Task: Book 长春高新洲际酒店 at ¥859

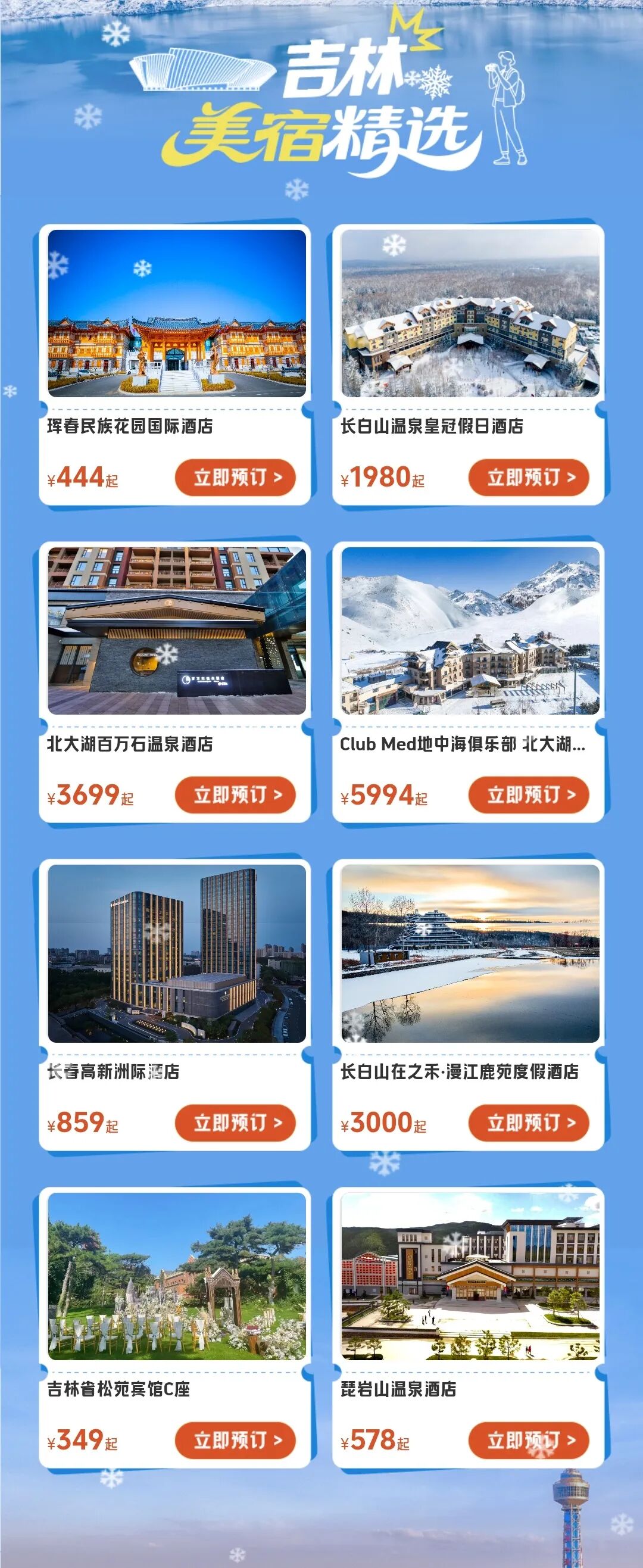Action: [235, 1123]
